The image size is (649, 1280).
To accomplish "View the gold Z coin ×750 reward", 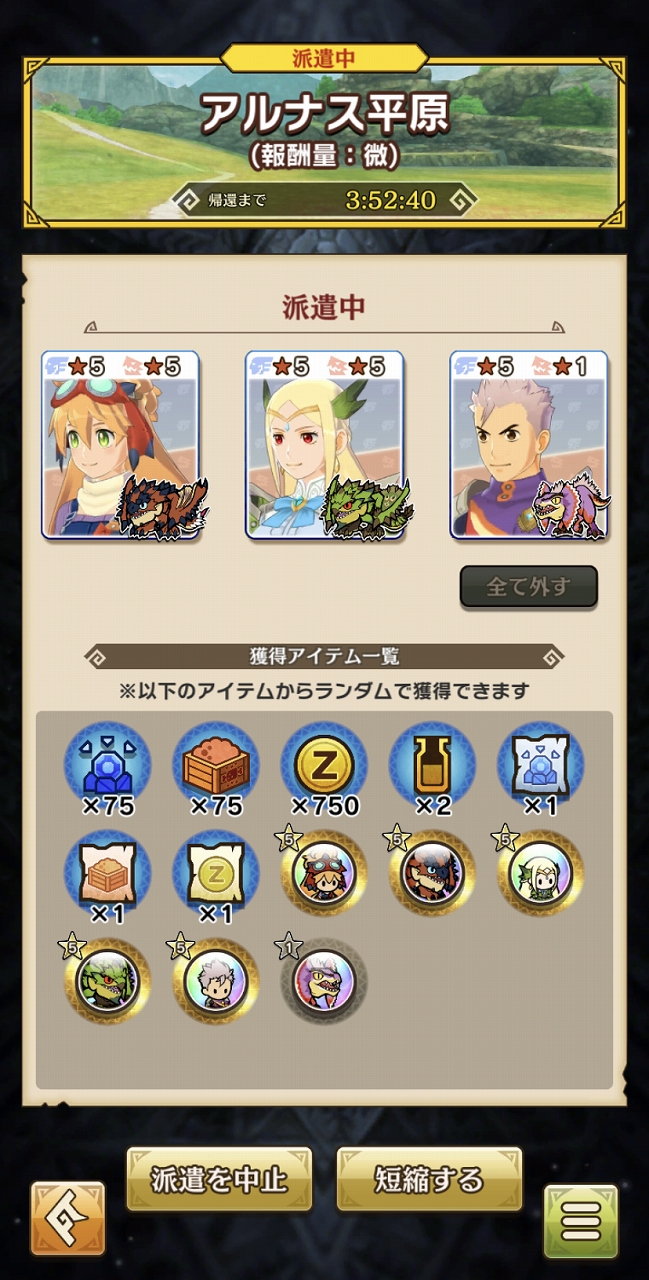I will coord(323,766).
